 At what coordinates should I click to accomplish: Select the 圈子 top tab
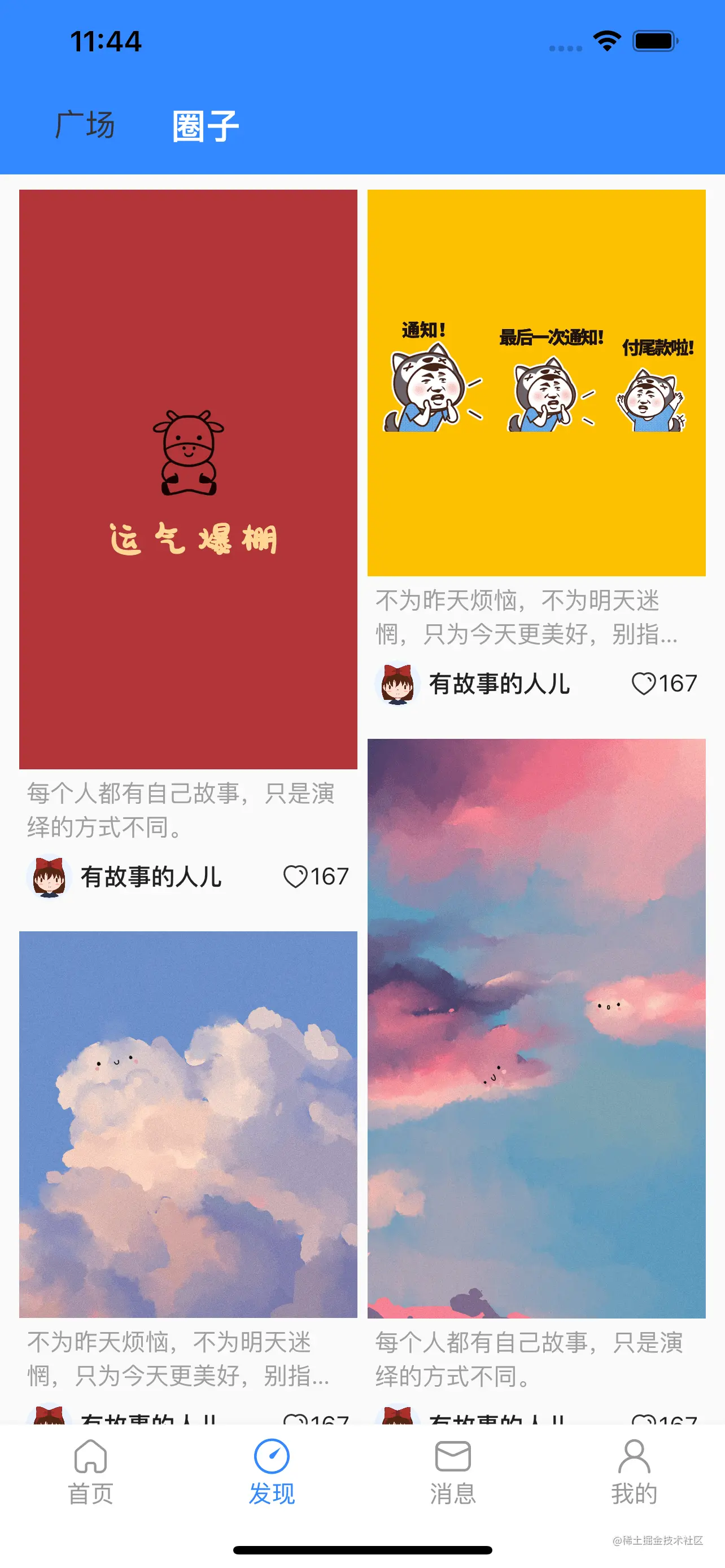click(205, 126)
